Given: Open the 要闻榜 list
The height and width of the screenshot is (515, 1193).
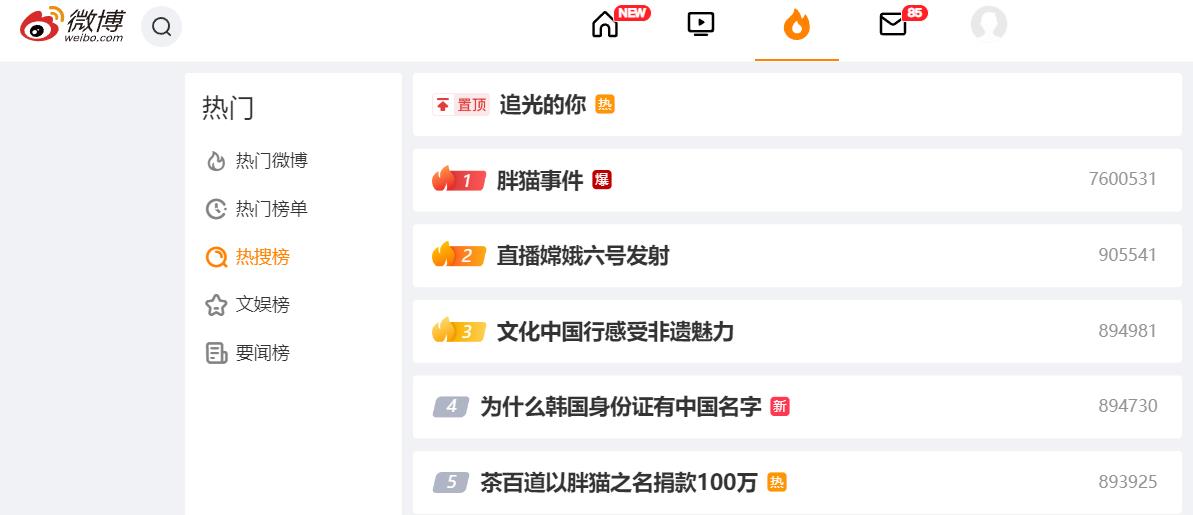Looking at the screenshot, I should pyautogui.click(x=262, y=353).
